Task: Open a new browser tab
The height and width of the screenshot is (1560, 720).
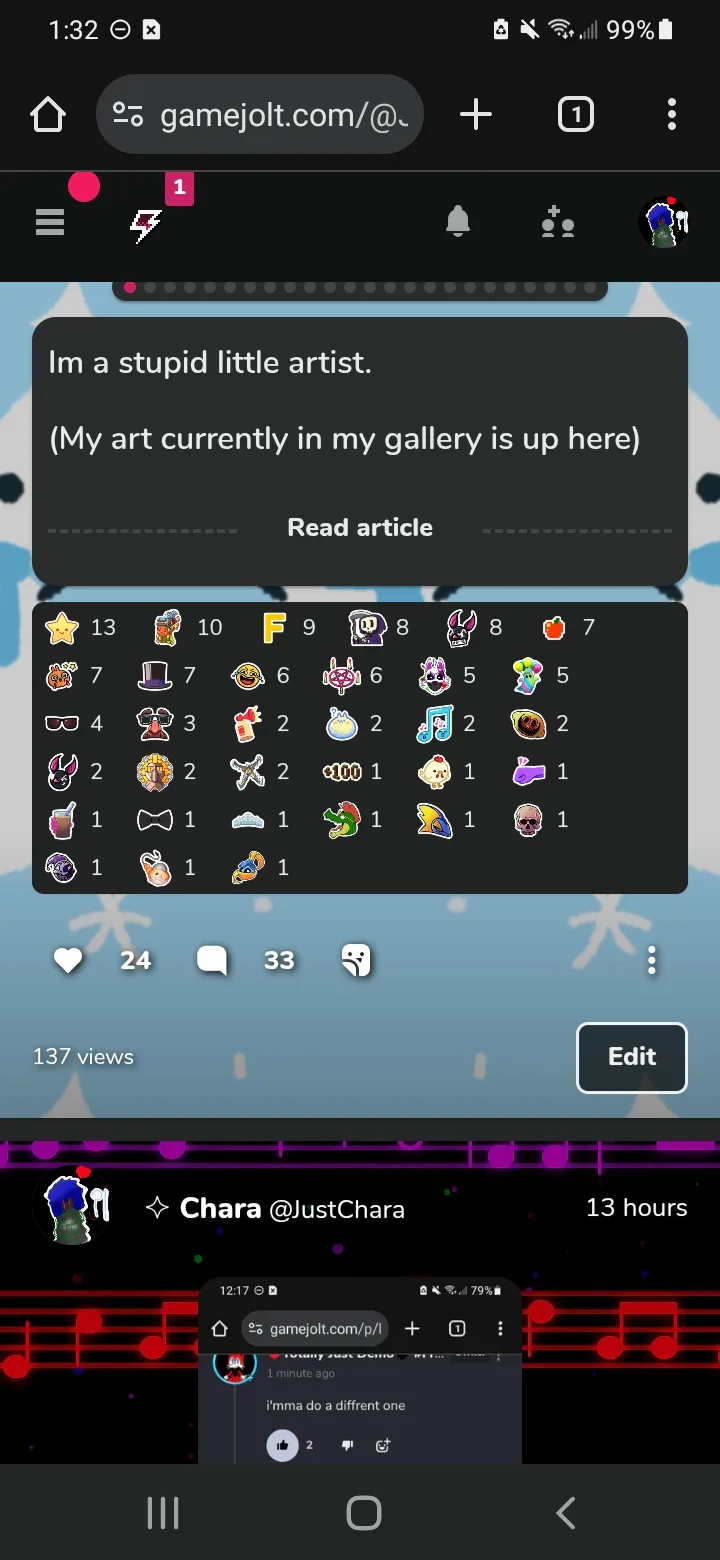Action: 476,115
